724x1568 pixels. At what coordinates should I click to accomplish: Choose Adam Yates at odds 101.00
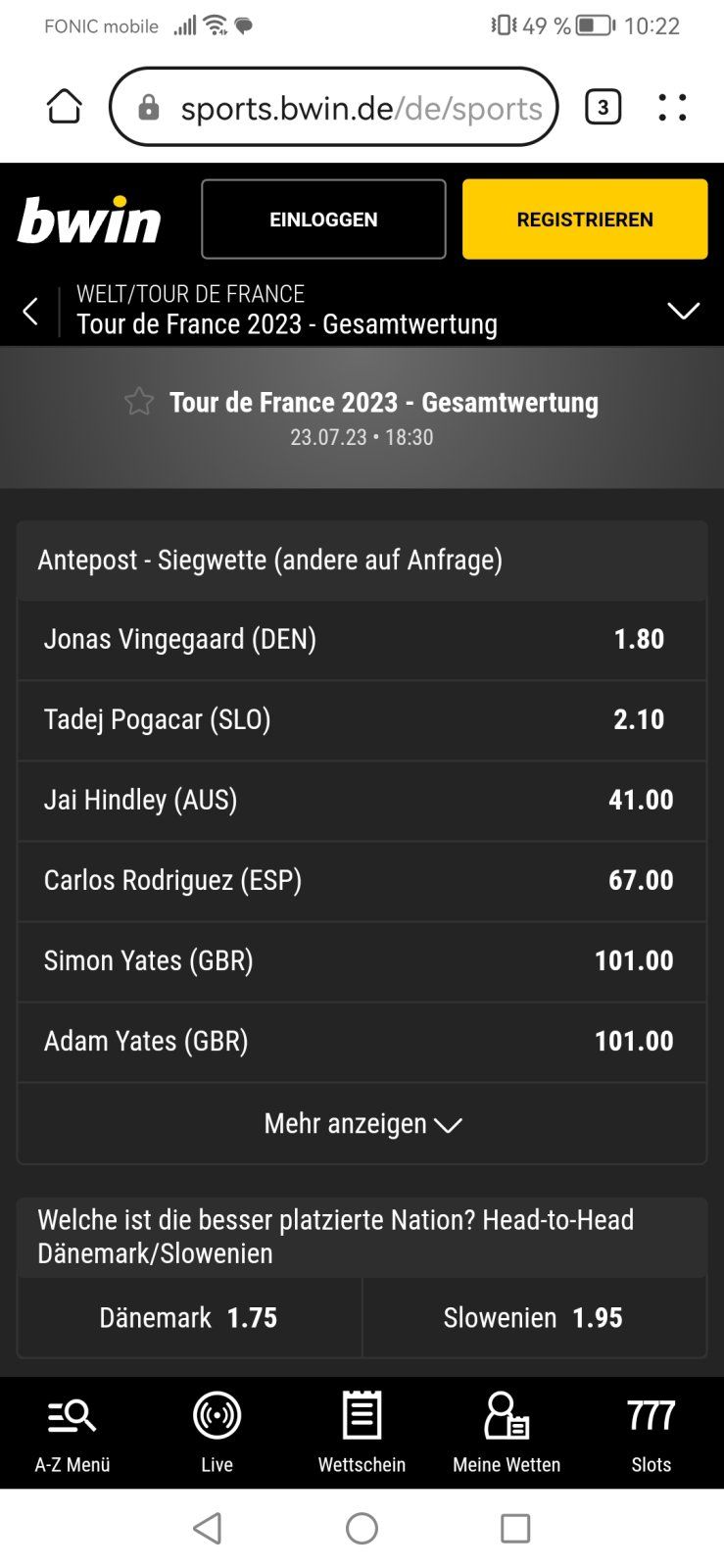coord(362,1042)
